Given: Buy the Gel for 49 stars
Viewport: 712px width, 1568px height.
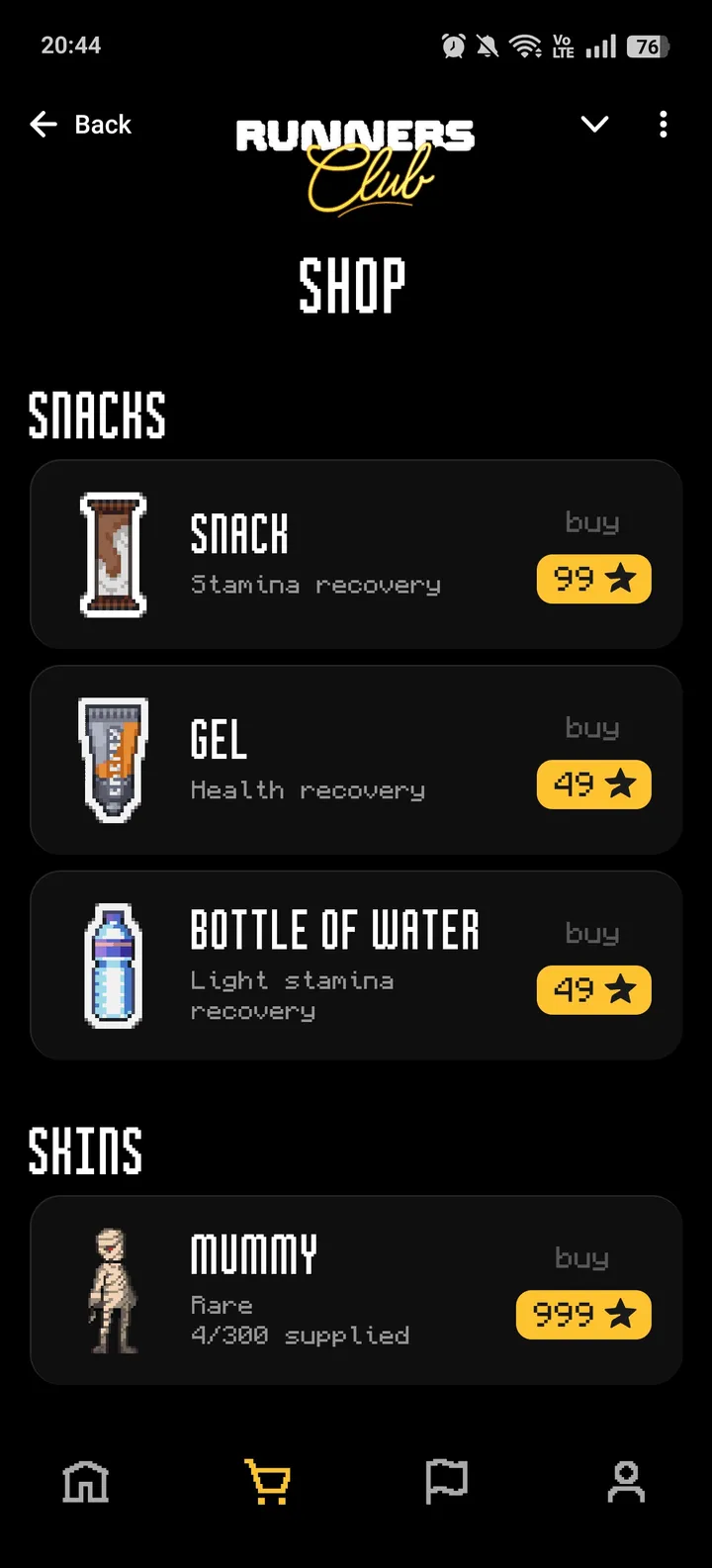Looking at the screenshot, I should [x=593, y=784].
